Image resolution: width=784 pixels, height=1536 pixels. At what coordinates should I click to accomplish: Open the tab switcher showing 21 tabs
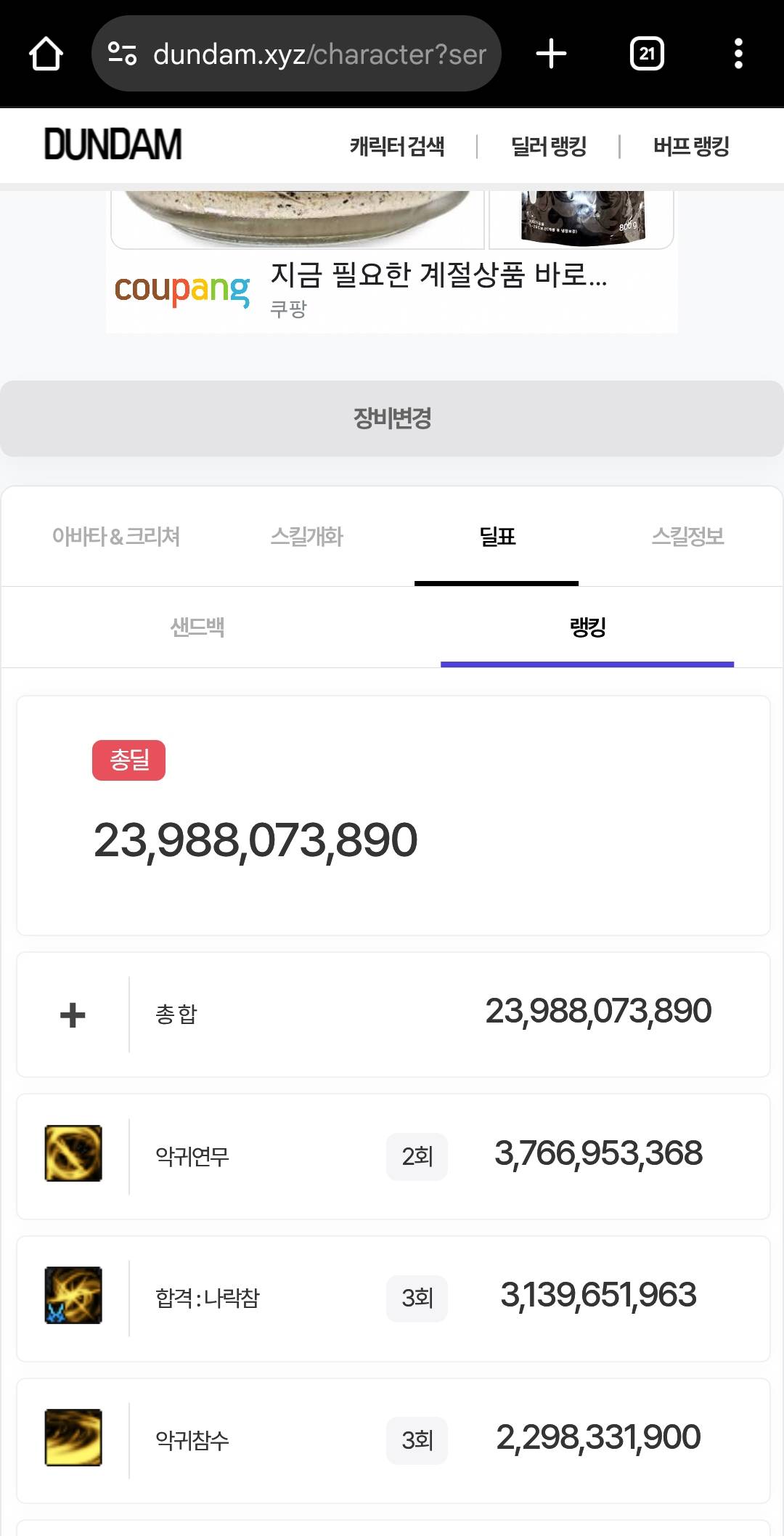647,54
